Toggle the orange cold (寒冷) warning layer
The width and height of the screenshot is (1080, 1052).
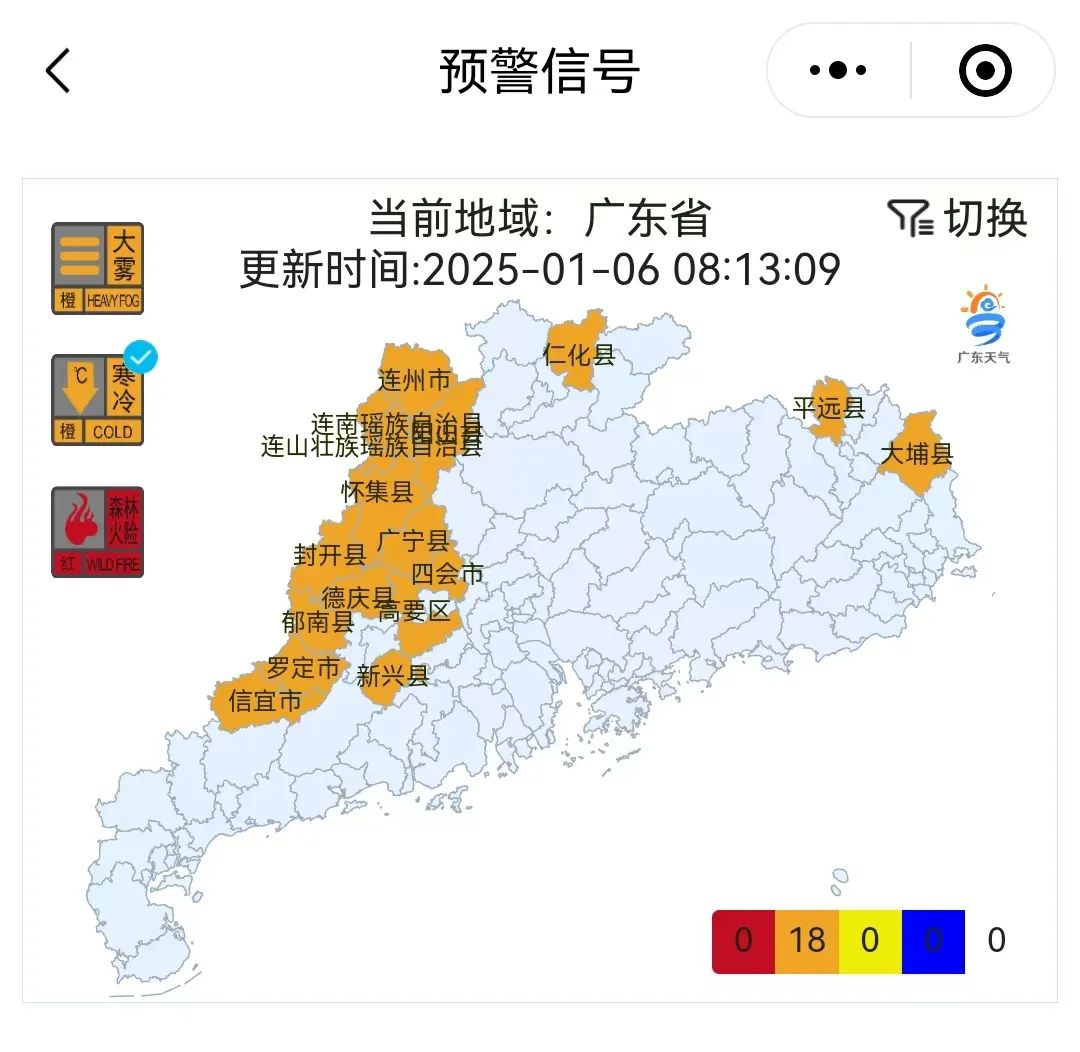[98, 400]
